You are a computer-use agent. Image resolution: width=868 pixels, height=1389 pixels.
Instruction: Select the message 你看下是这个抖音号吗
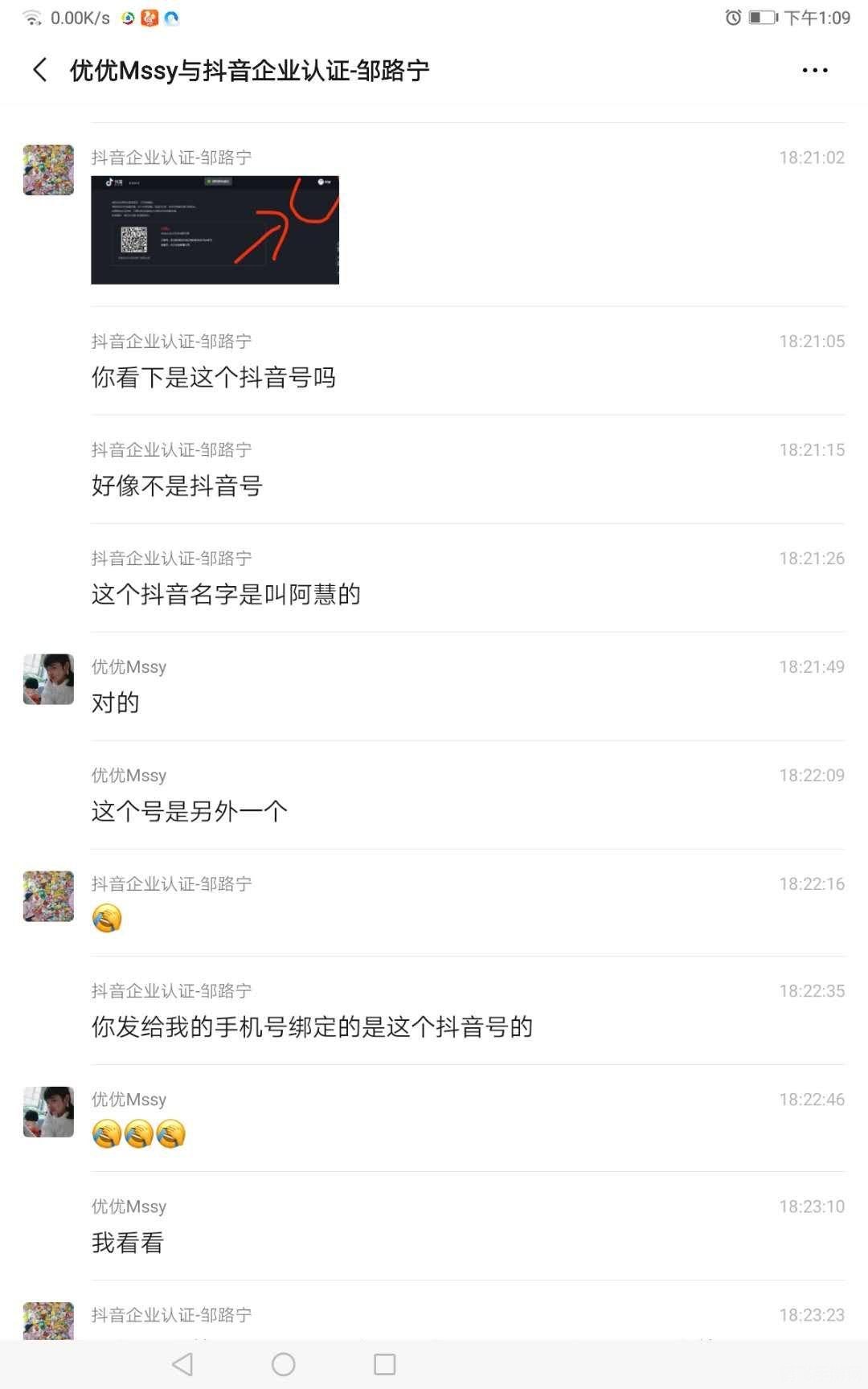coord(214,377)
